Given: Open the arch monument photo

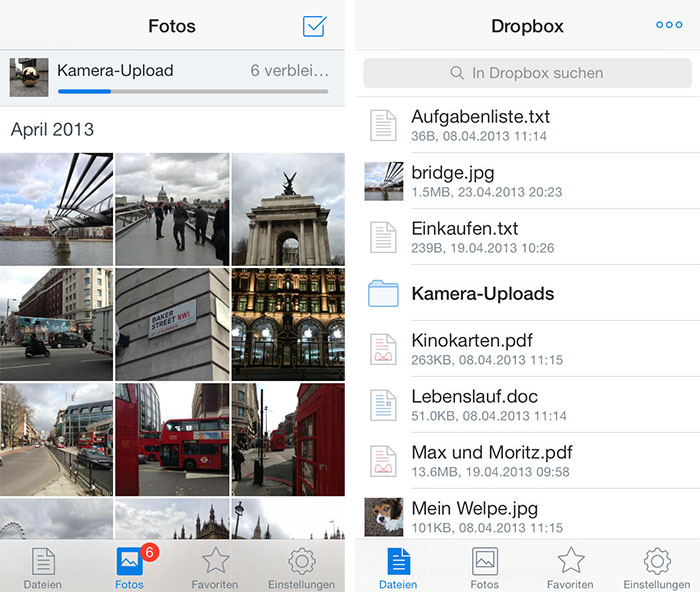Looking at the screenshot, I should click(288, 209).
